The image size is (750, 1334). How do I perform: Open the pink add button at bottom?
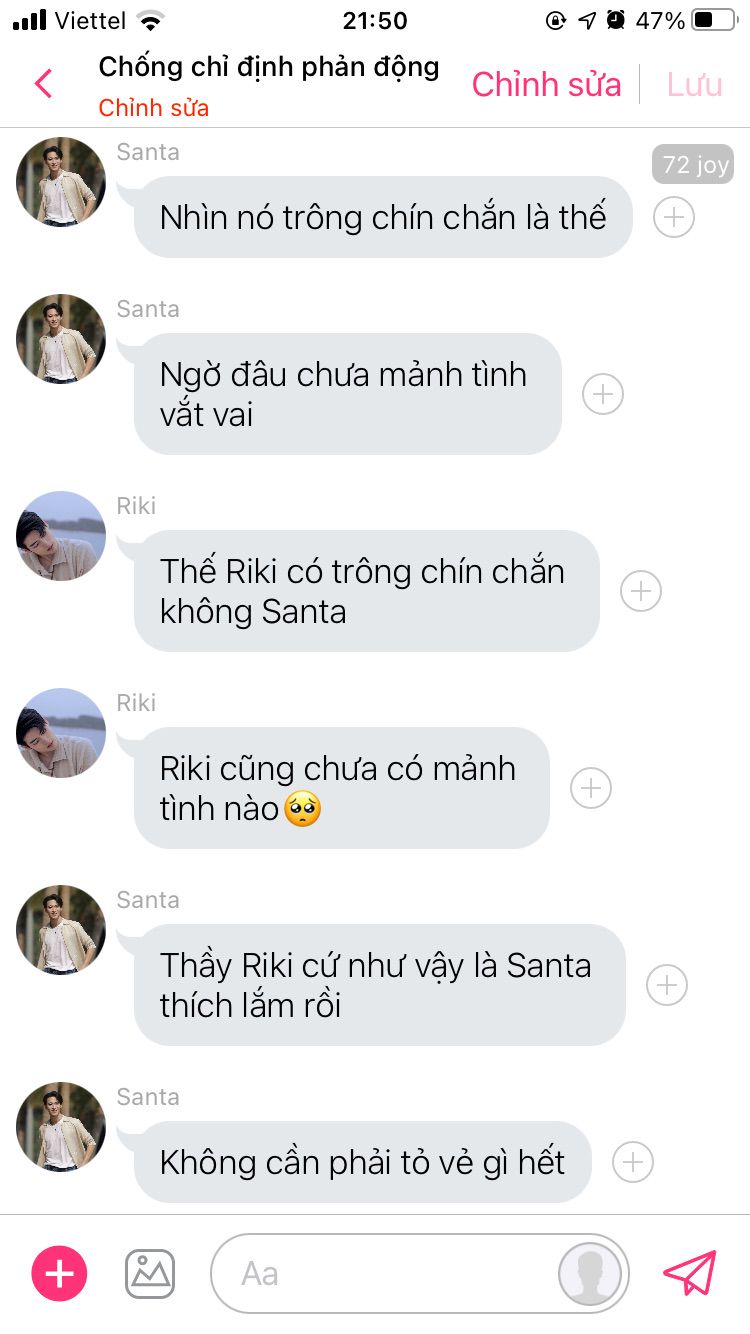click(60, 1274)
